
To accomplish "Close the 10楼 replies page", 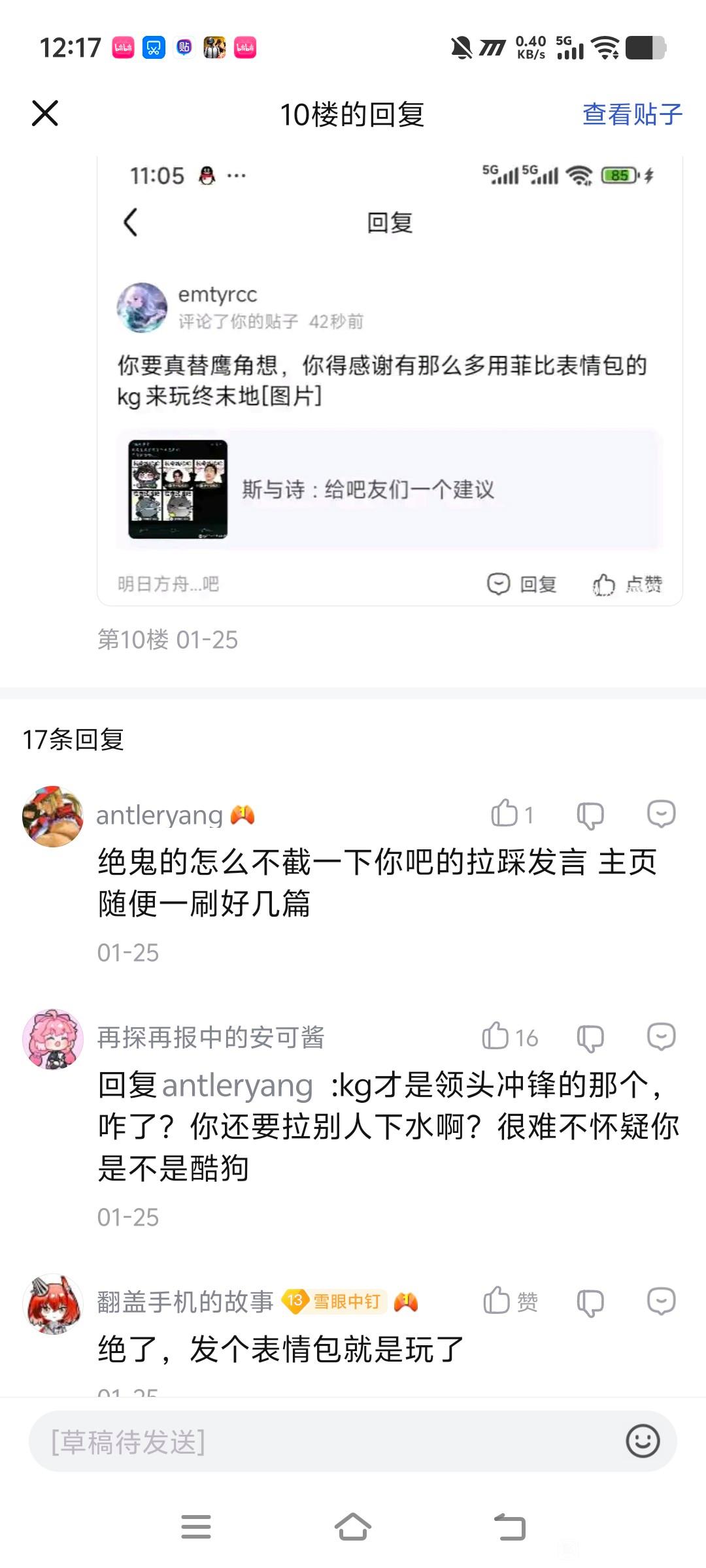I will tap(45, 114).
